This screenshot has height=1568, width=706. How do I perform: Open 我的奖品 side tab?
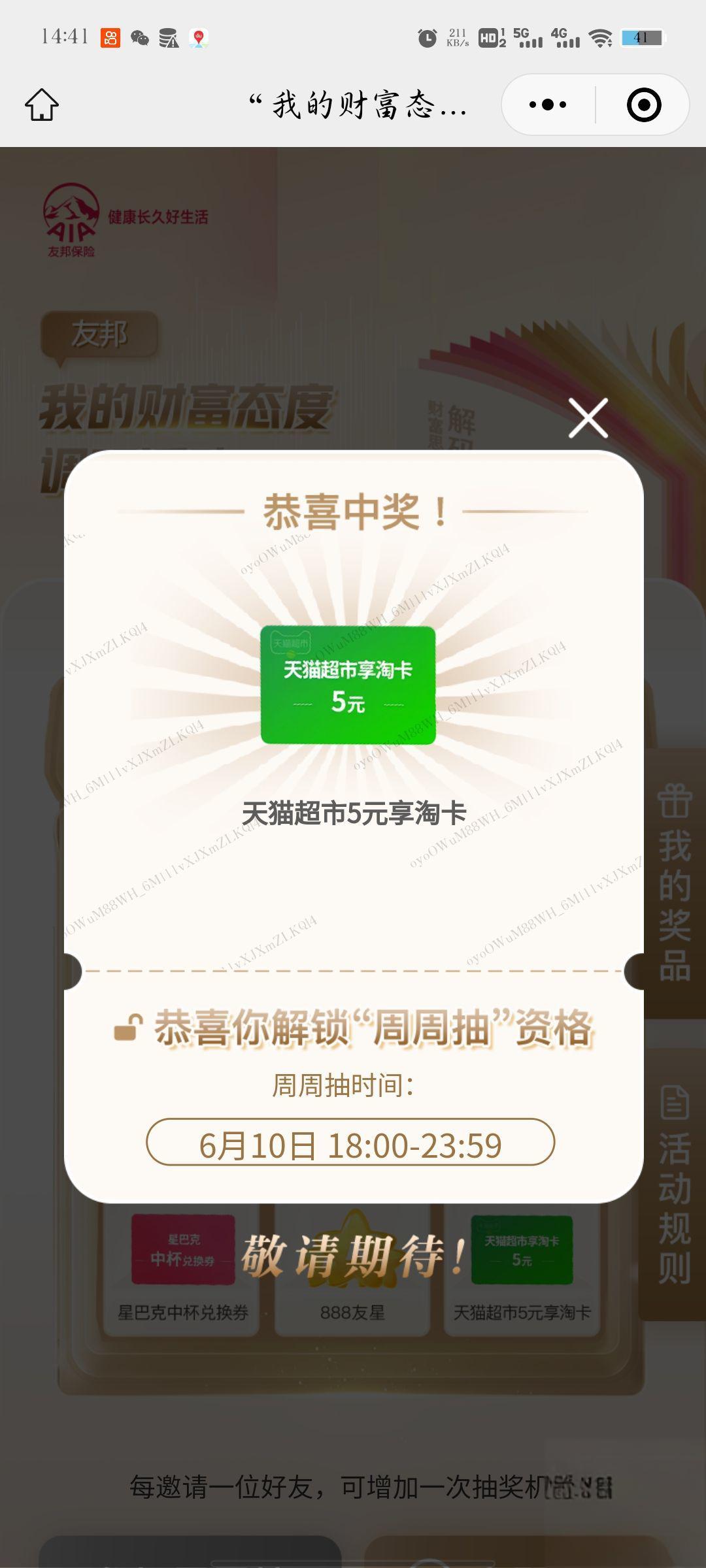[x=674, y=883]
